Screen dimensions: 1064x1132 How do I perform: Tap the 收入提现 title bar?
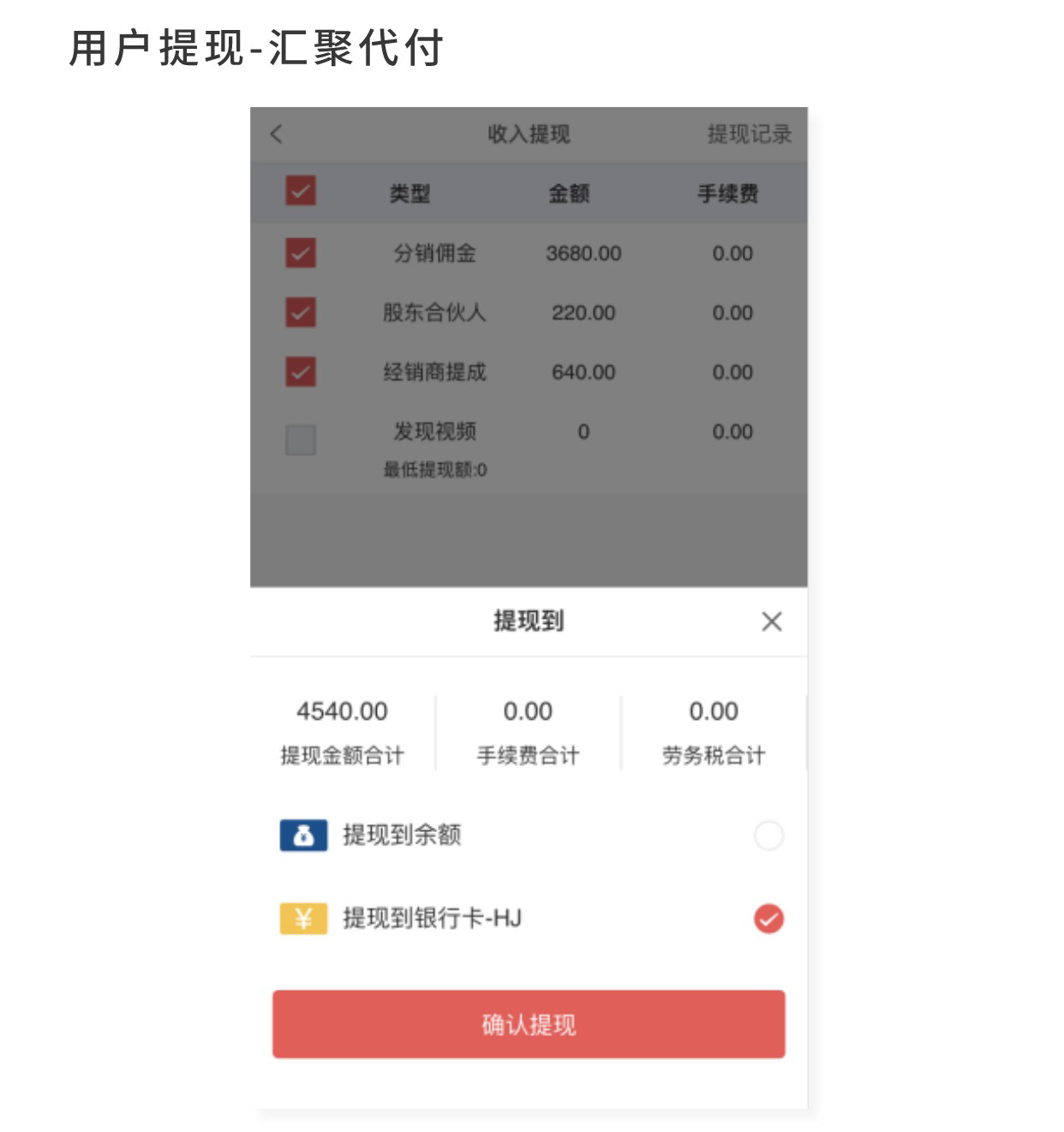pos(528,134)
